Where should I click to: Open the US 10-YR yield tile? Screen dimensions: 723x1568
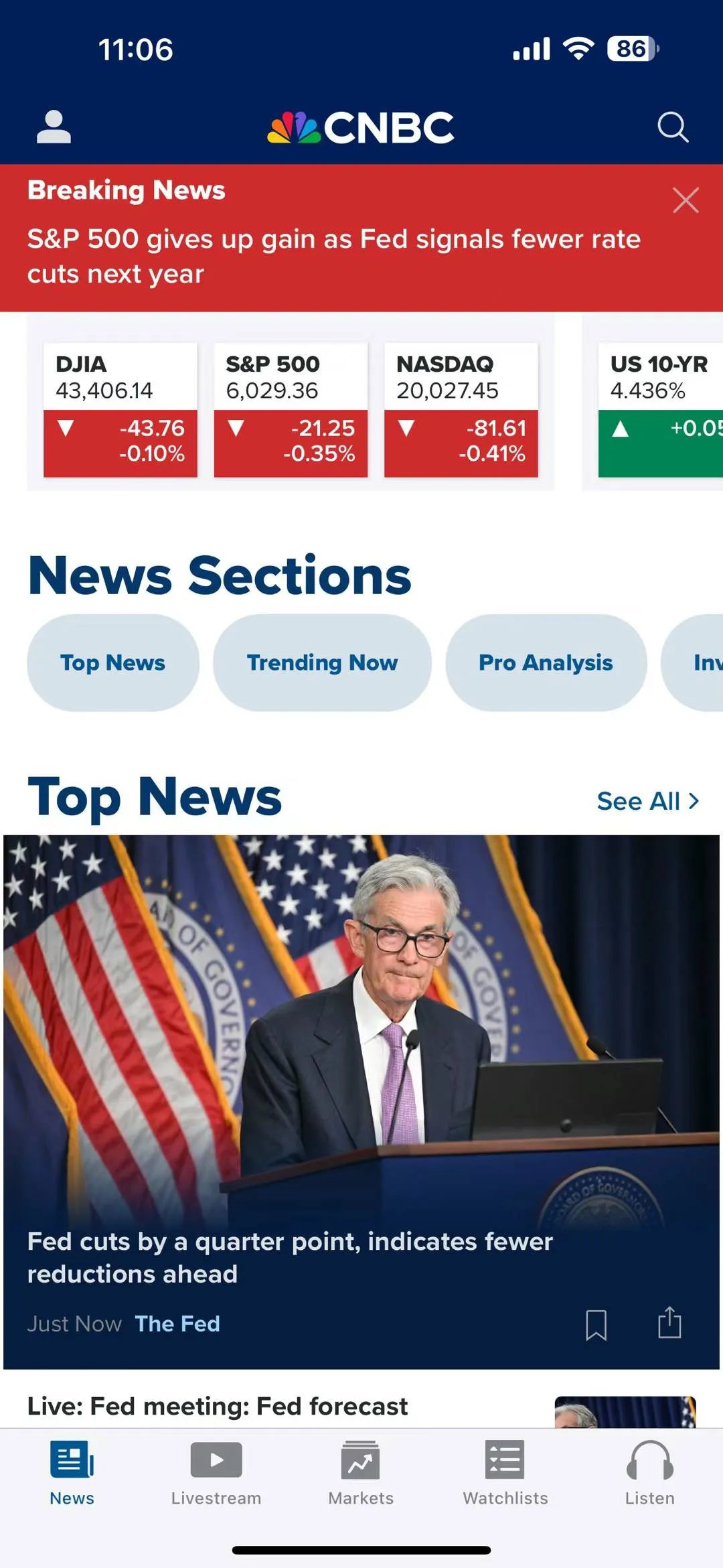tap(660, 409)
